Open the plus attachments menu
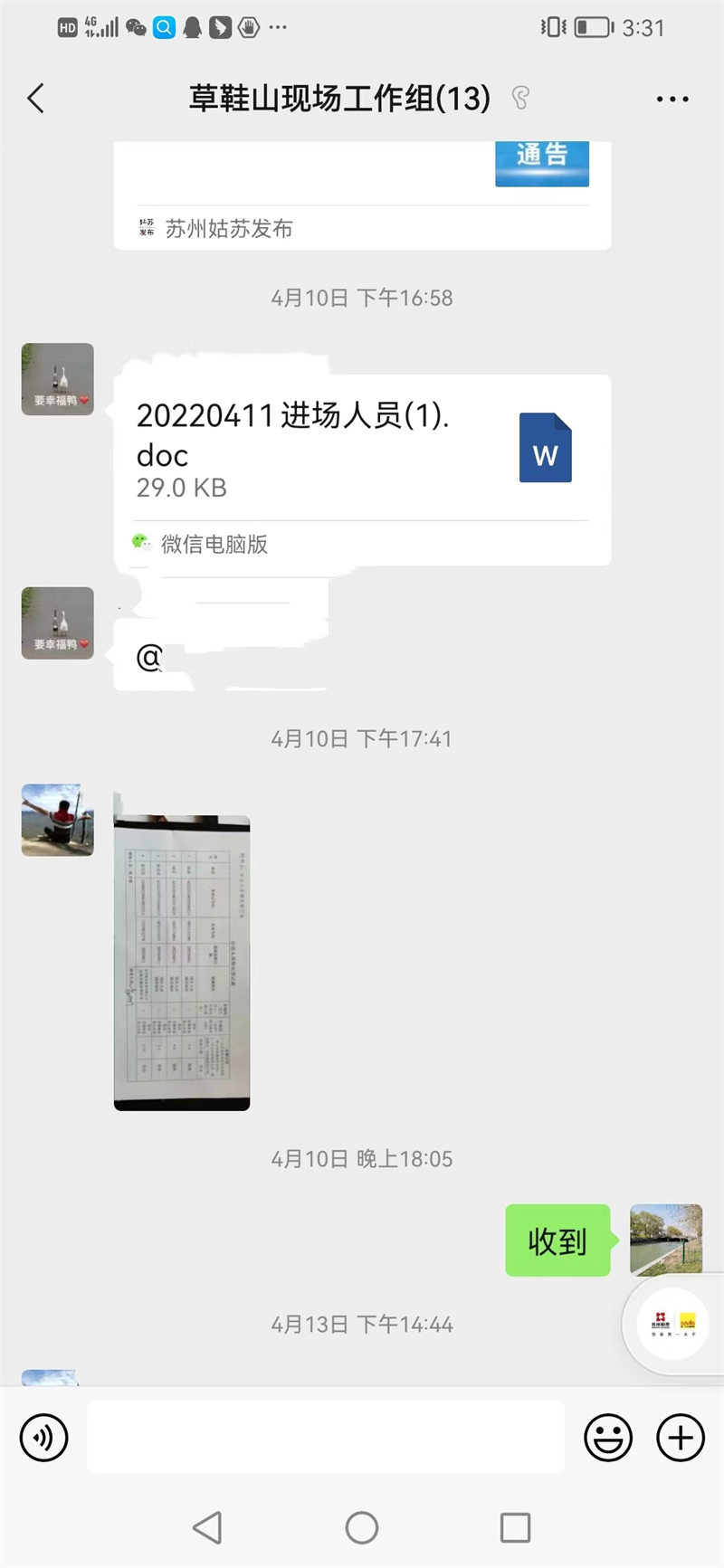 [x=681, y=1437]
